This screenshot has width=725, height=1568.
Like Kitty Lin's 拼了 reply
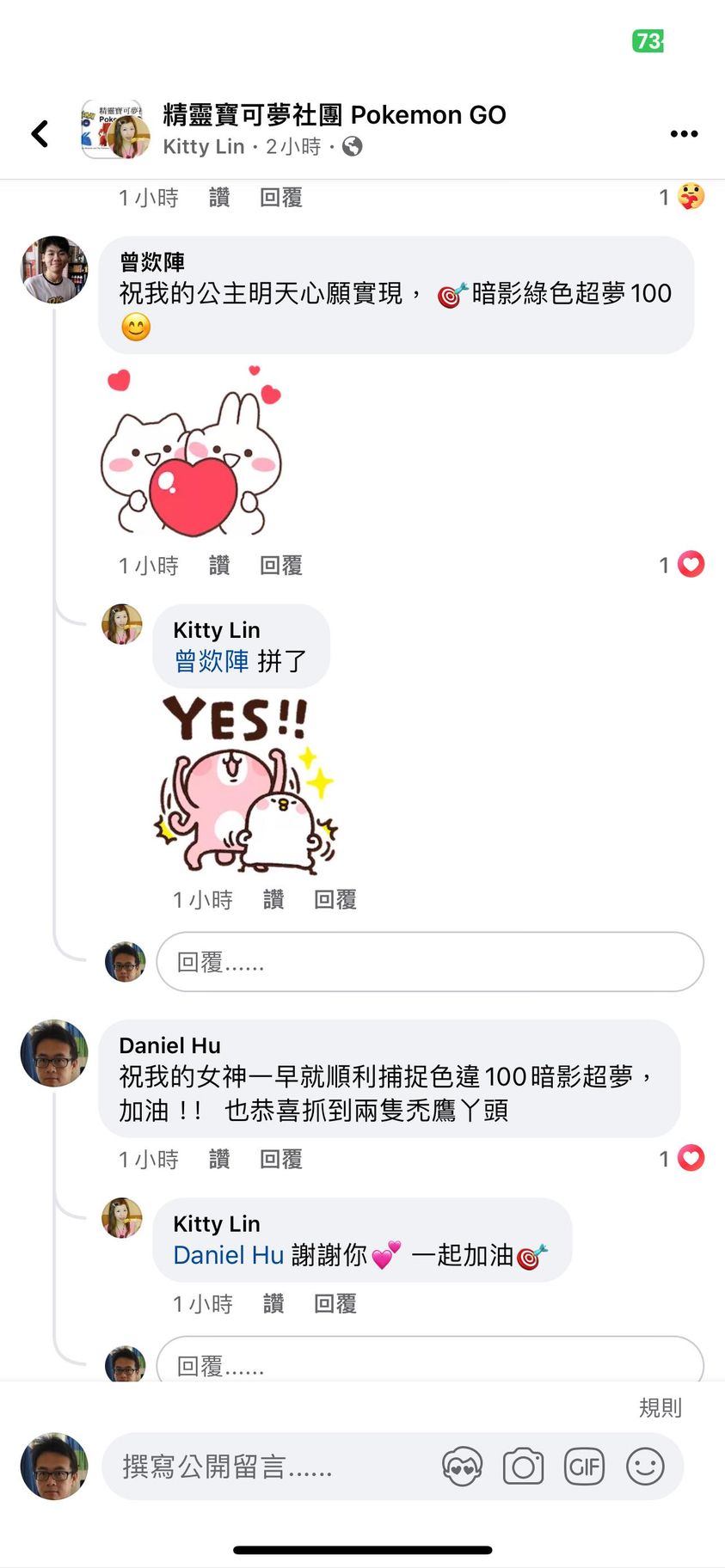click(x=273, y=900)
